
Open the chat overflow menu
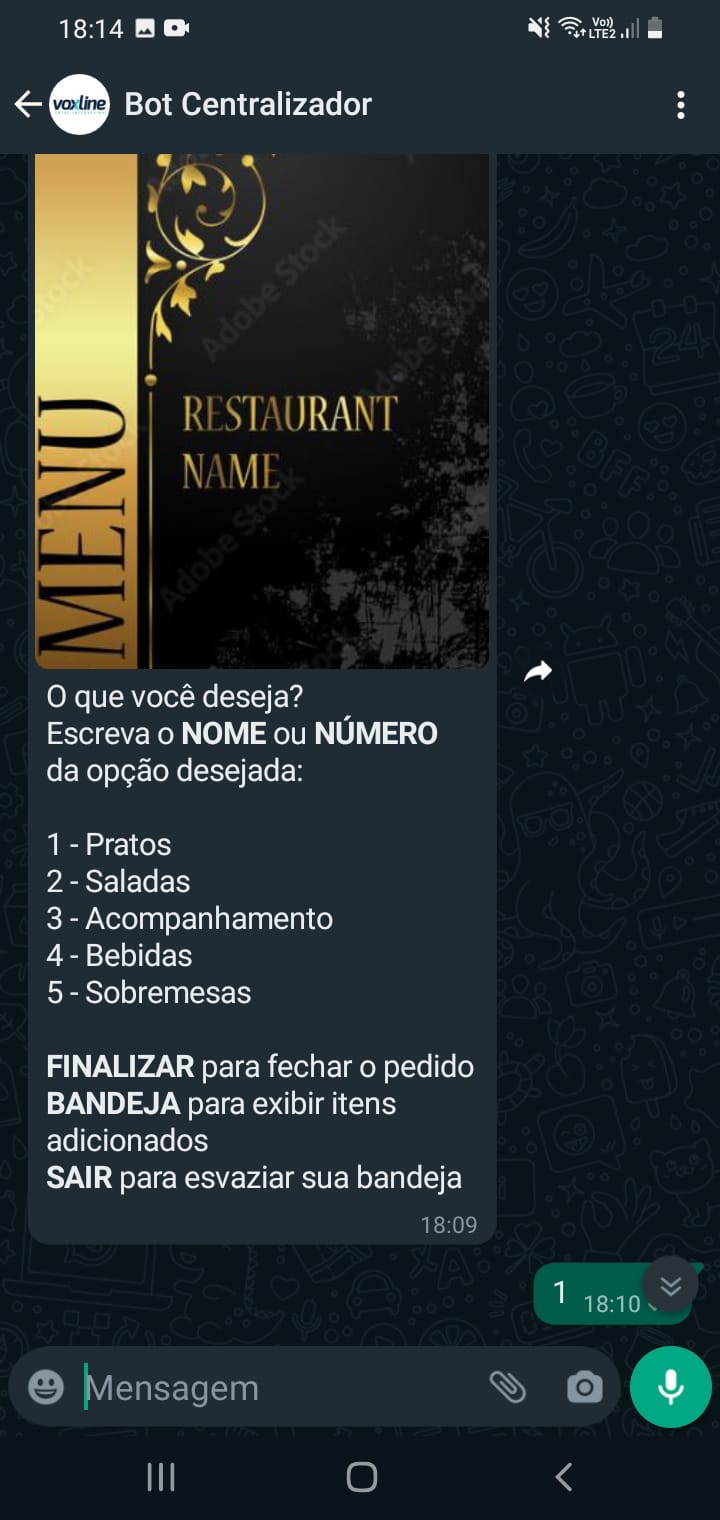click(680, 104)
